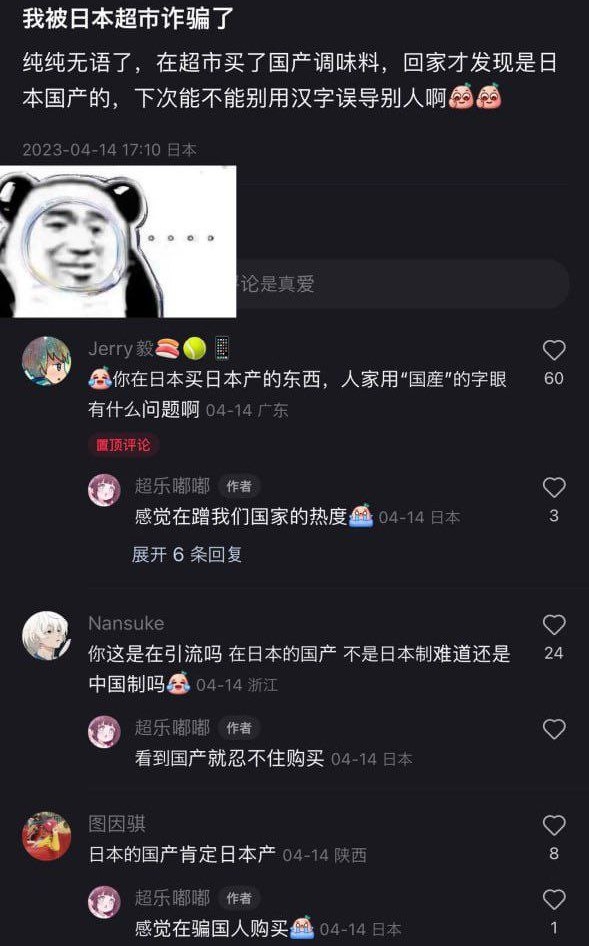
Task: Like the author's reply about 蹭我们国家的热度
Action: (554, 487)
